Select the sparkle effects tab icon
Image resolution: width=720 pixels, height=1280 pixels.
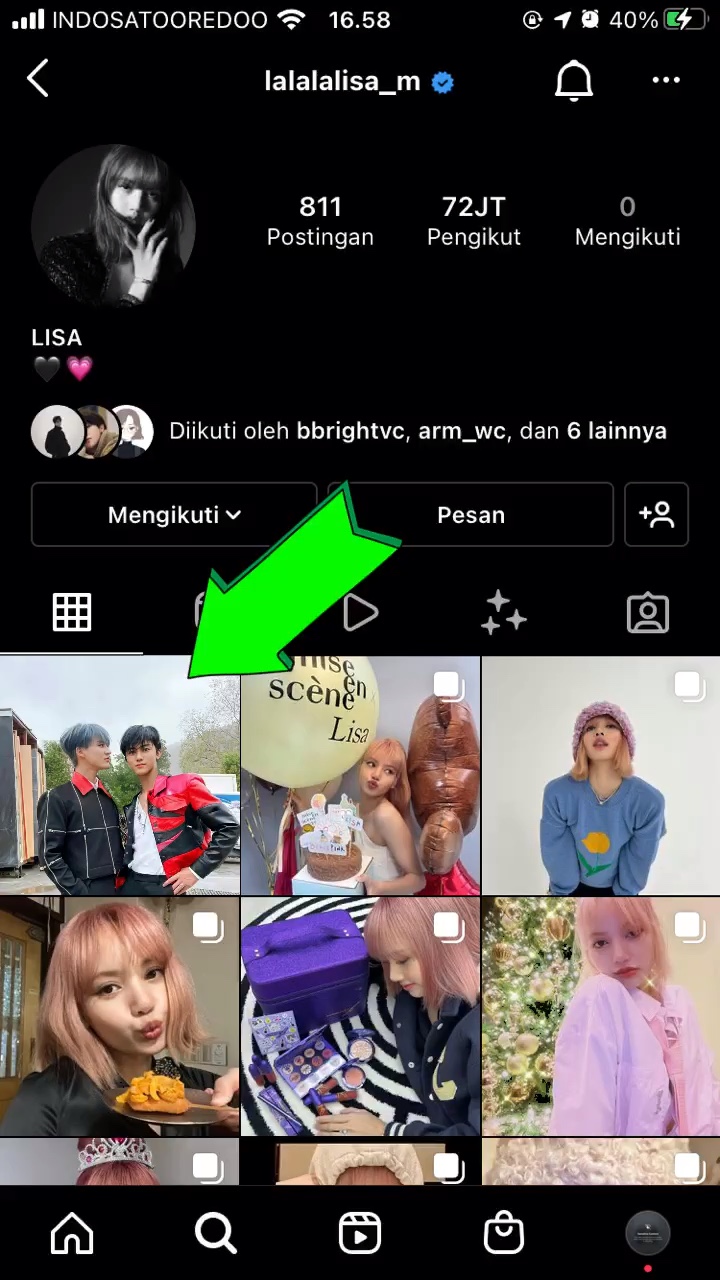click(504, 612)
